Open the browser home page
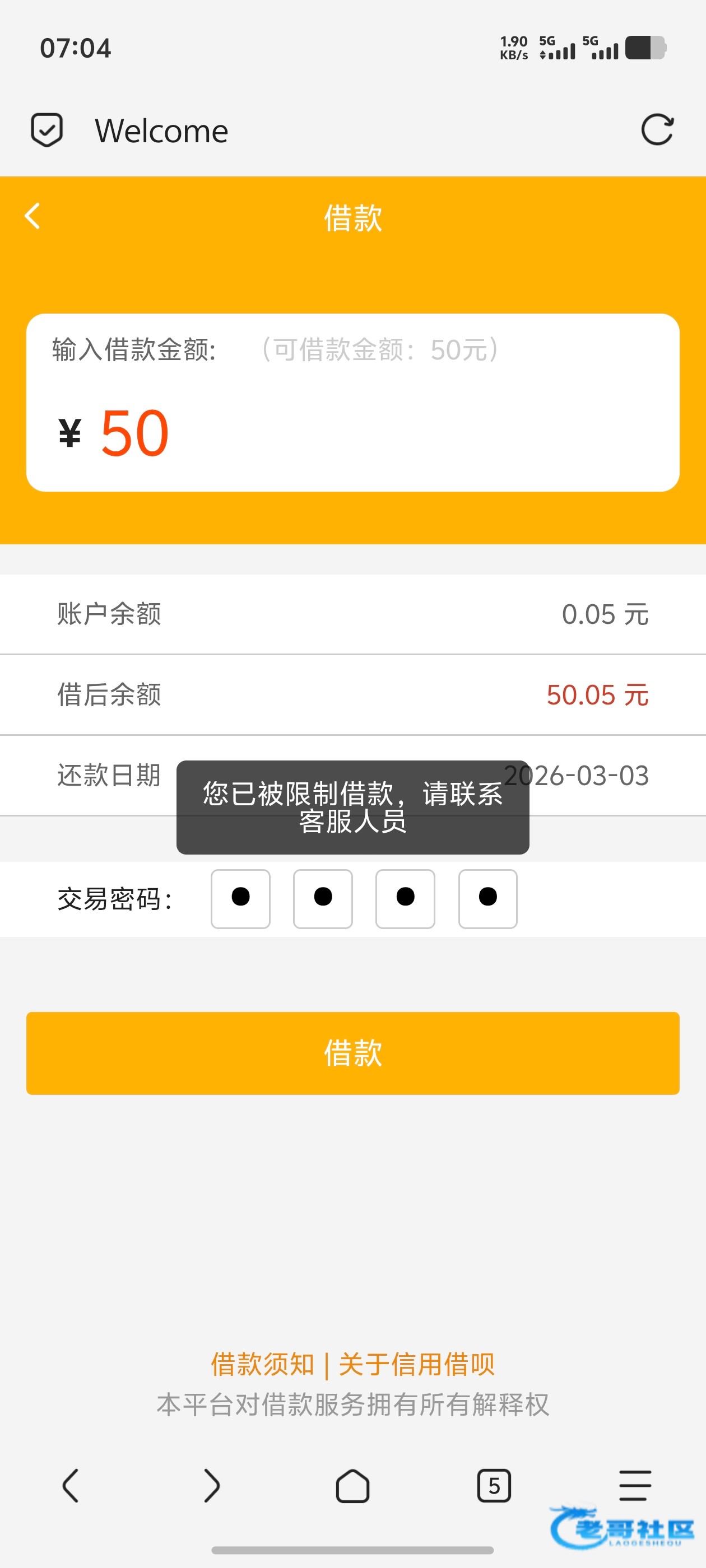 coord(352,1486)
